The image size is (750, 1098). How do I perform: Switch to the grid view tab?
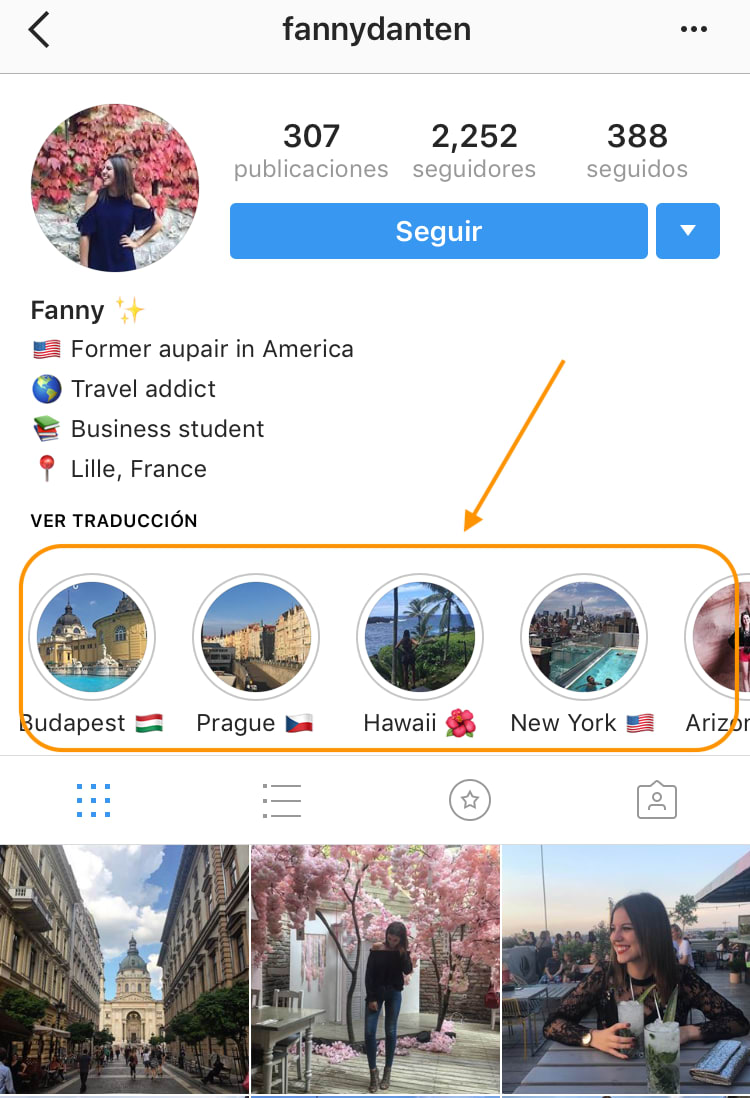[93, 800]
